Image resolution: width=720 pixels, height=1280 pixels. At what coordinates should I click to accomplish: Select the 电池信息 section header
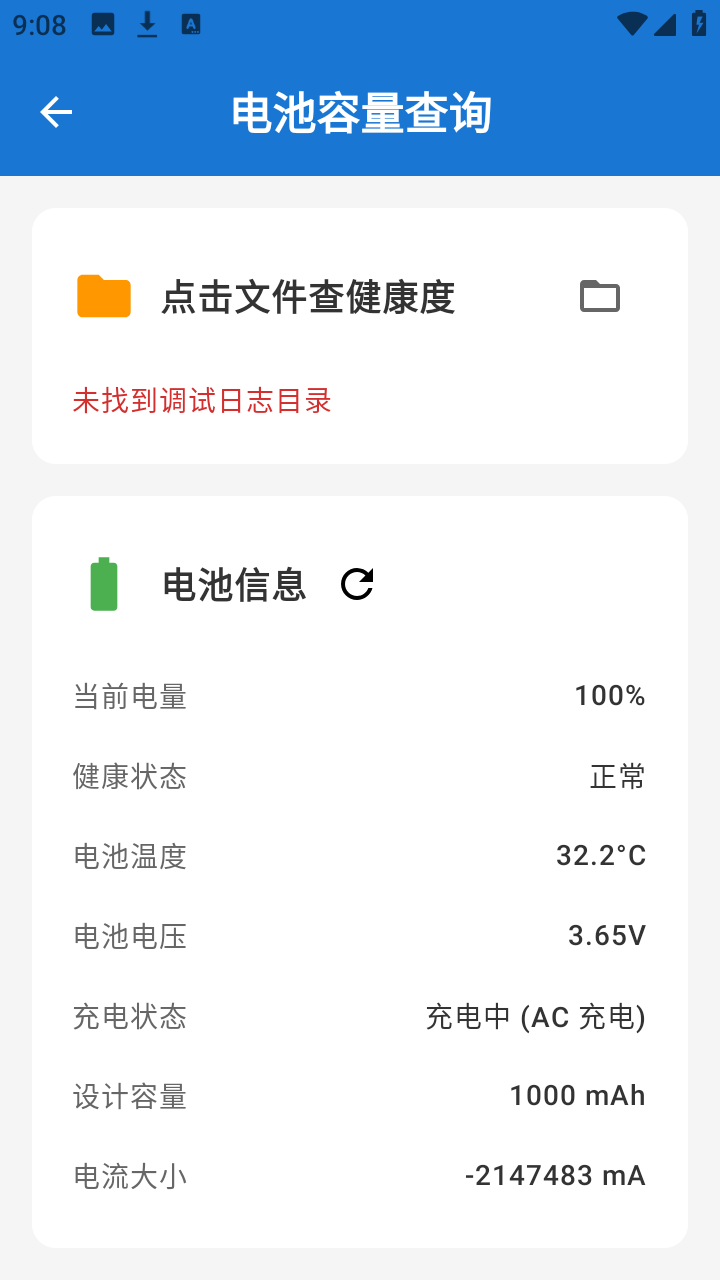237,586
